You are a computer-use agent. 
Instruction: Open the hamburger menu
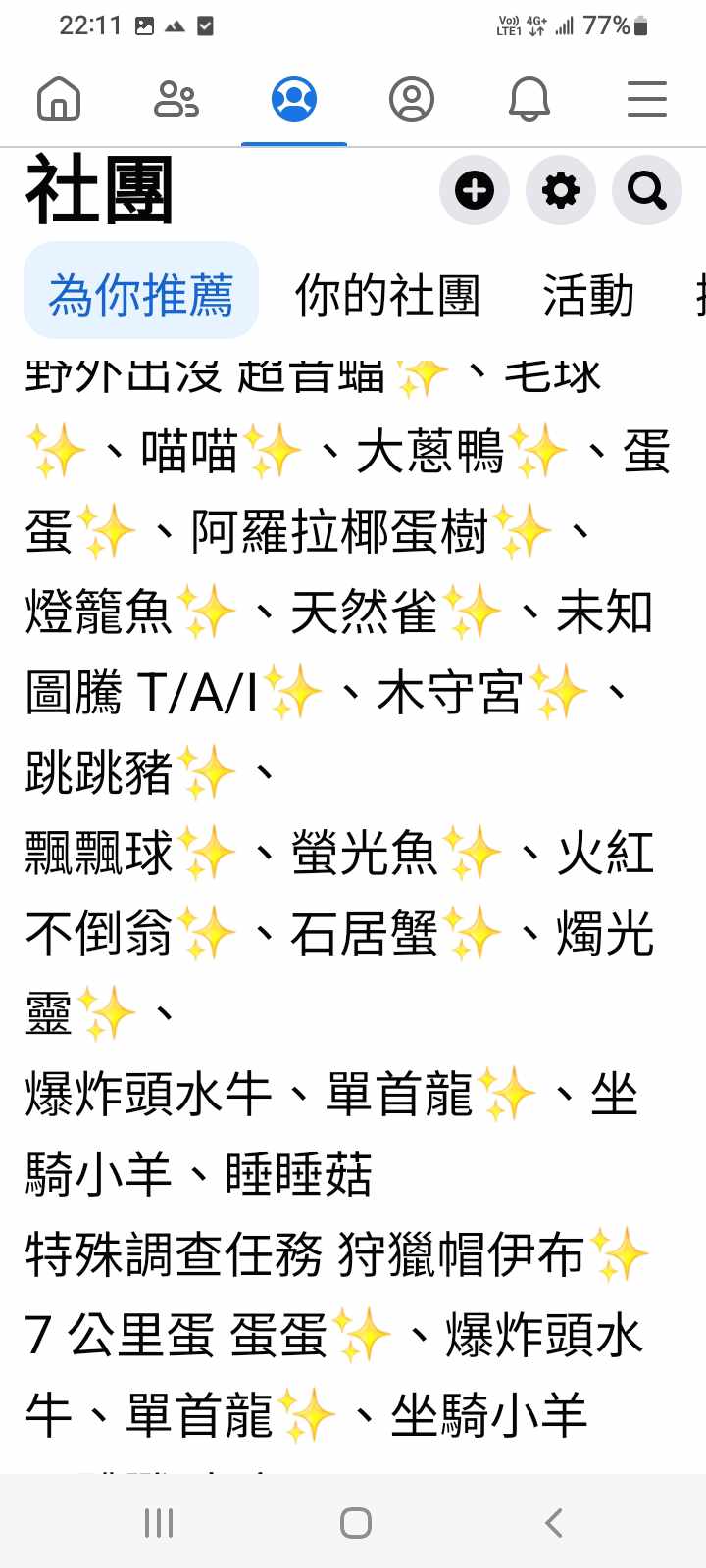point(647,99)
